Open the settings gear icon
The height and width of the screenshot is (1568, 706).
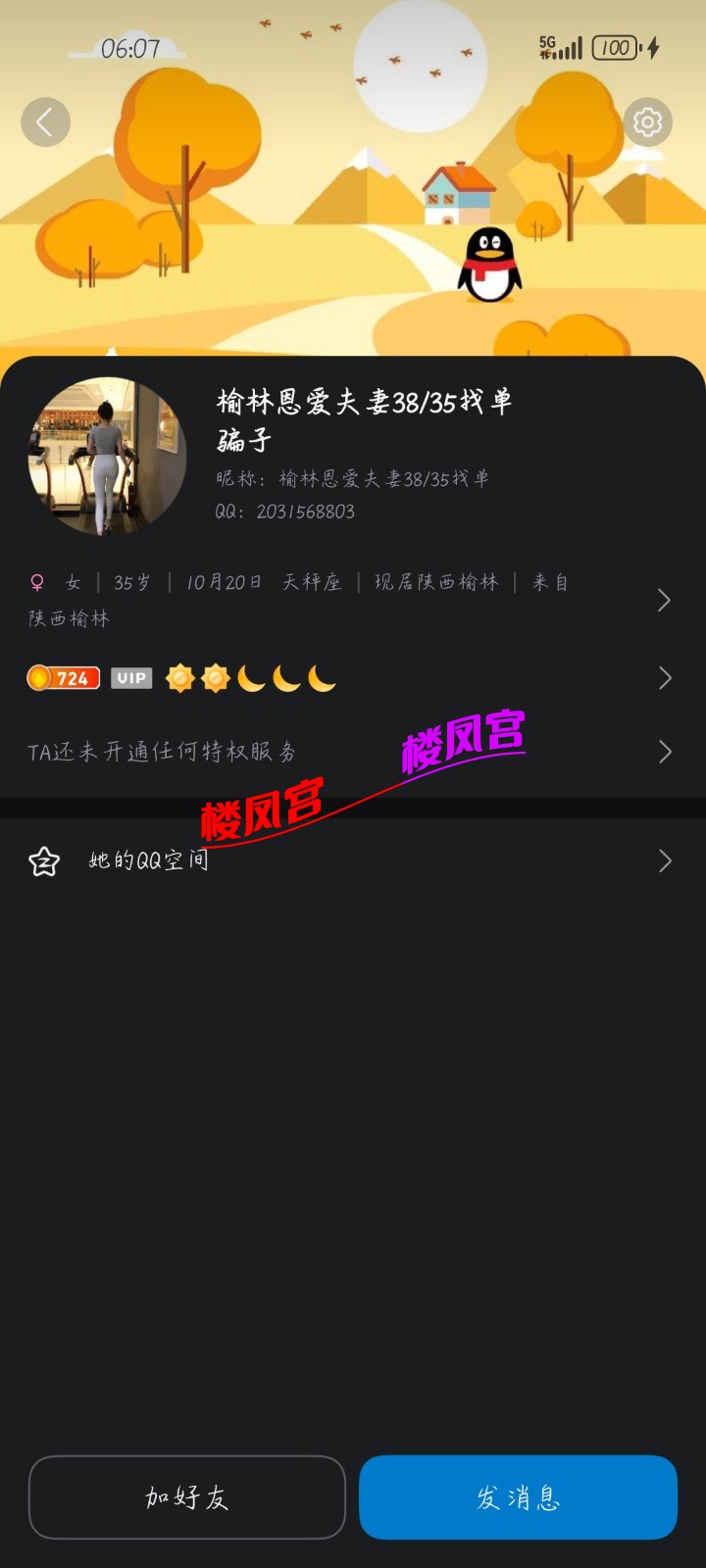point(647,122)
